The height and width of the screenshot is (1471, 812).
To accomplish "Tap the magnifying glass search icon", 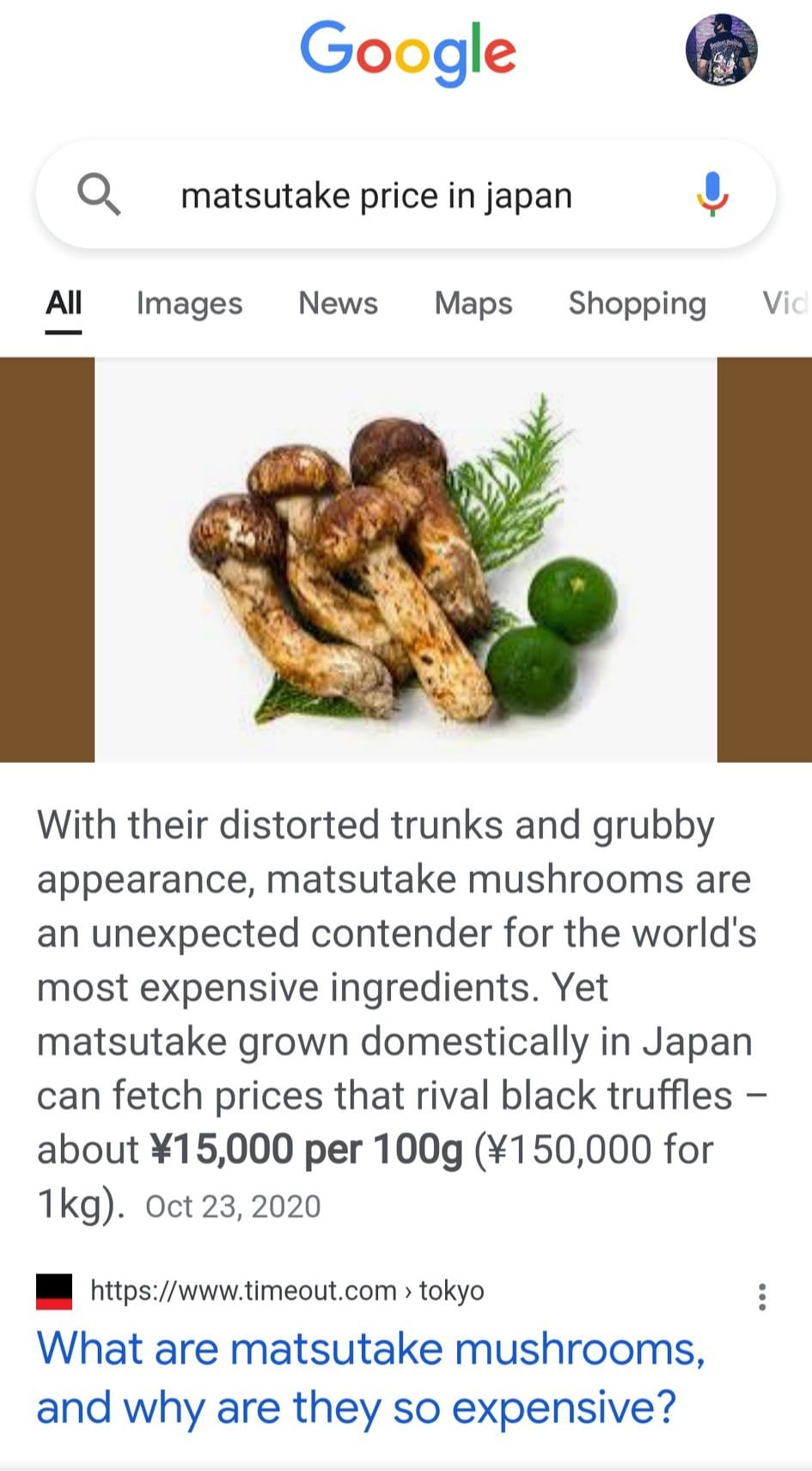I will point(99,194).
